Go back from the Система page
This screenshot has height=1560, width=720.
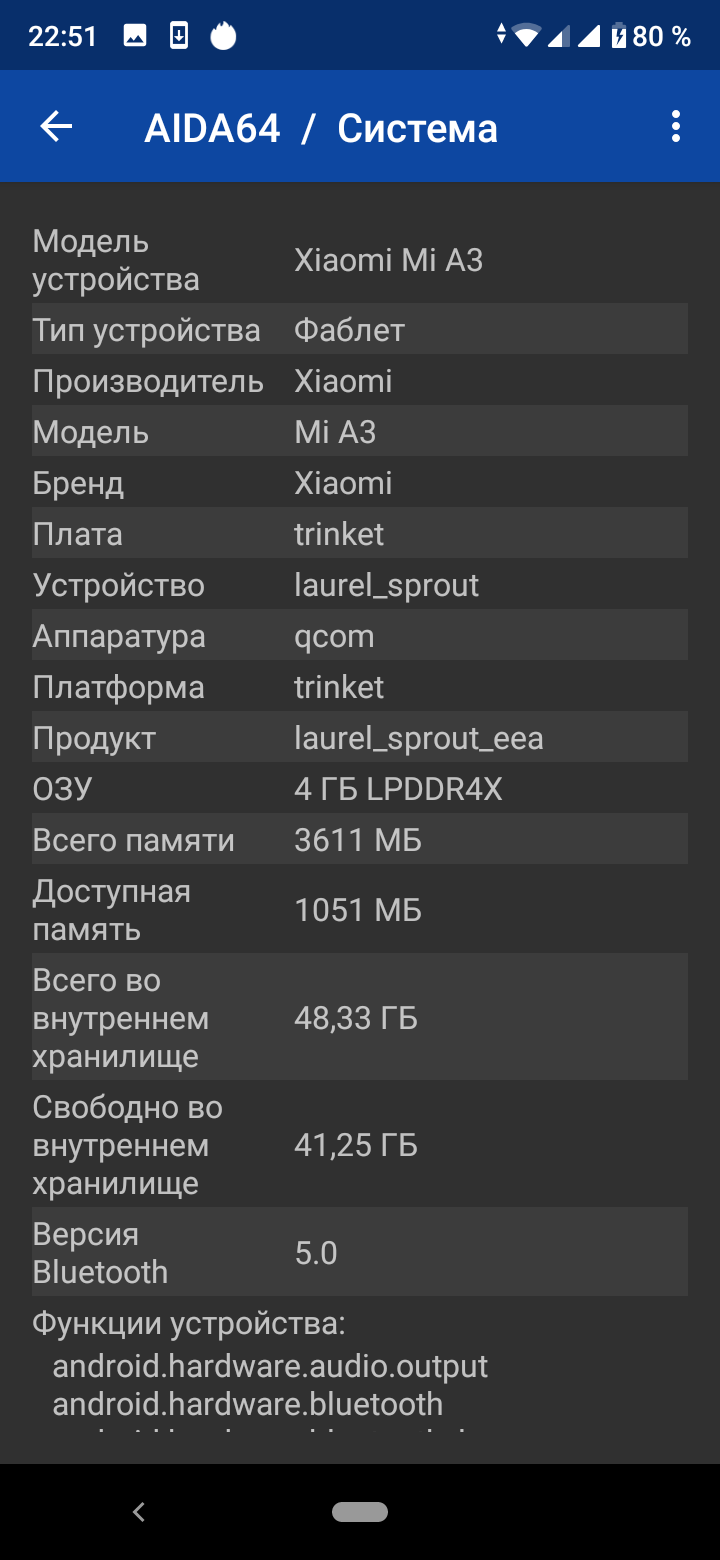click(x=56, y=126)
